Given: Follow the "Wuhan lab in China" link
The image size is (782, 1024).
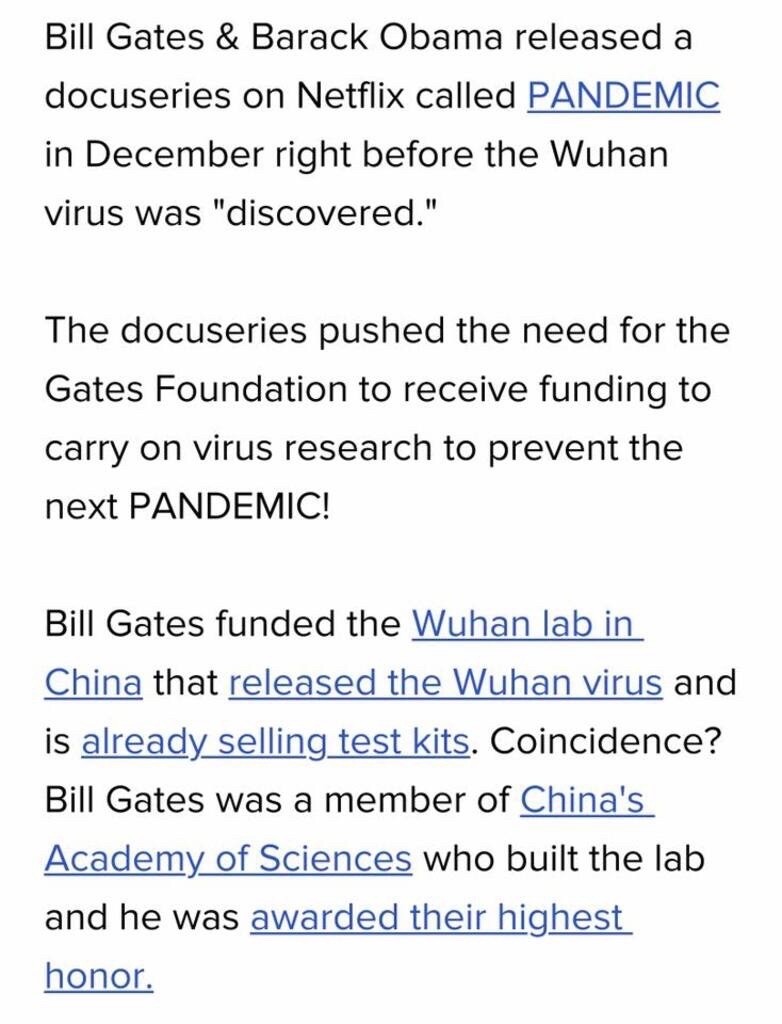Looking at the screenshot, I should coord(526,626).
